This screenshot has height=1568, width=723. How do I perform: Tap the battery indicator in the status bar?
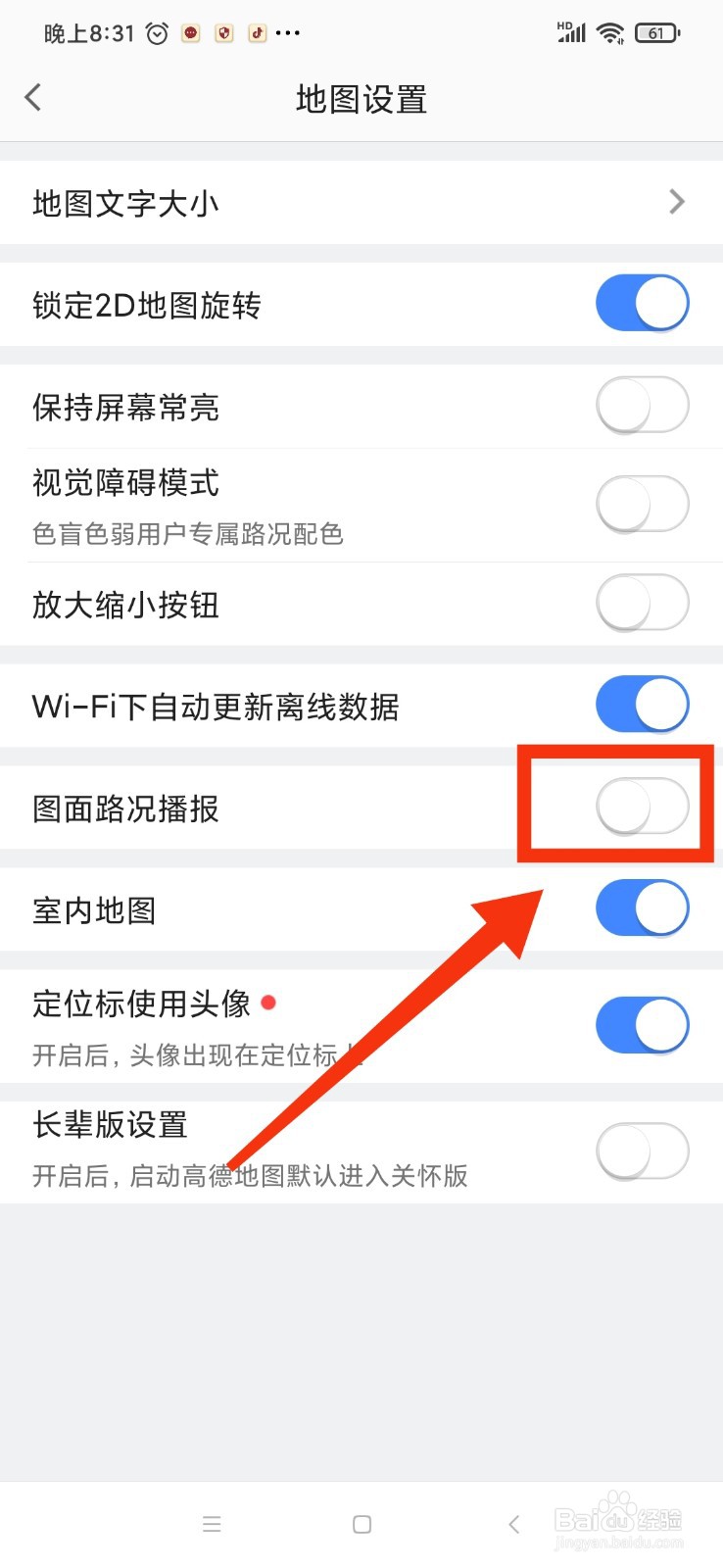click(655, 32)
